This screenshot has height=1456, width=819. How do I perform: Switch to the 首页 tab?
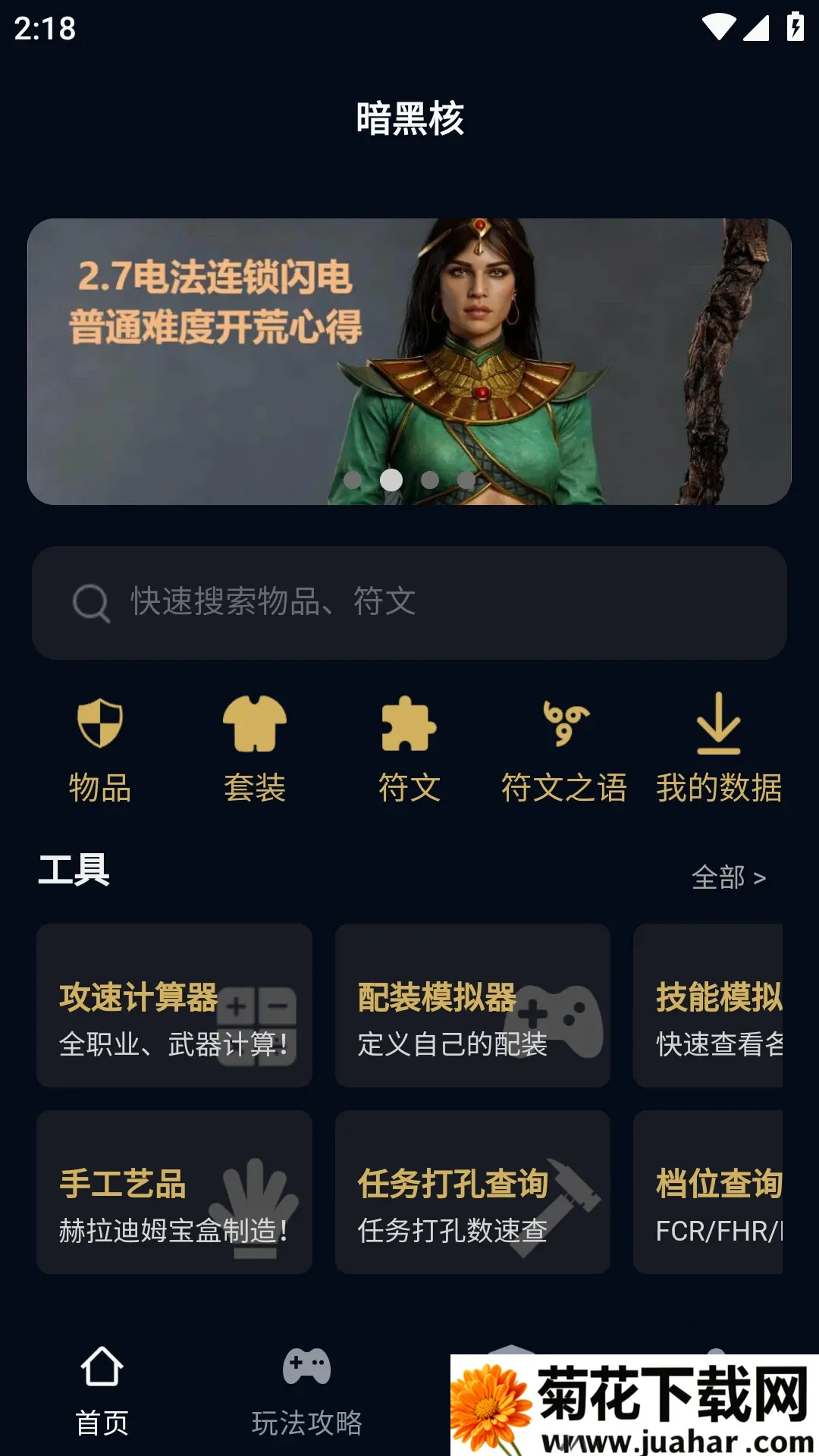coord(102,1391)
